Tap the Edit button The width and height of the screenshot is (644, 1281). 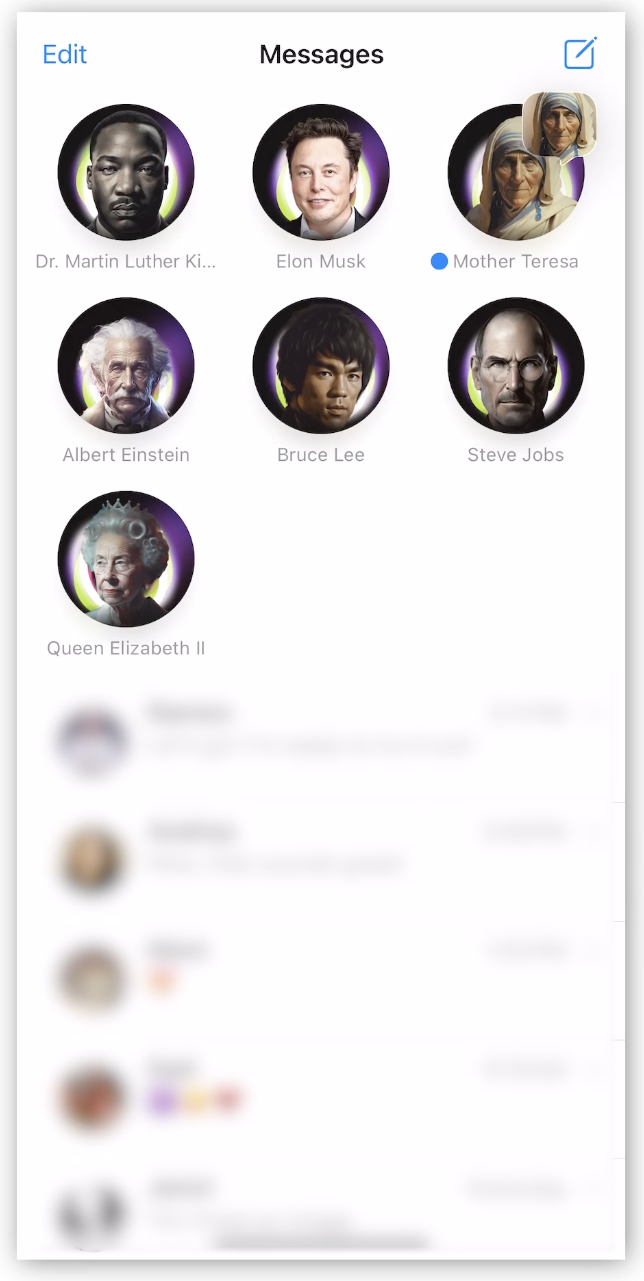pyautogui.click(x=65, y=54)
